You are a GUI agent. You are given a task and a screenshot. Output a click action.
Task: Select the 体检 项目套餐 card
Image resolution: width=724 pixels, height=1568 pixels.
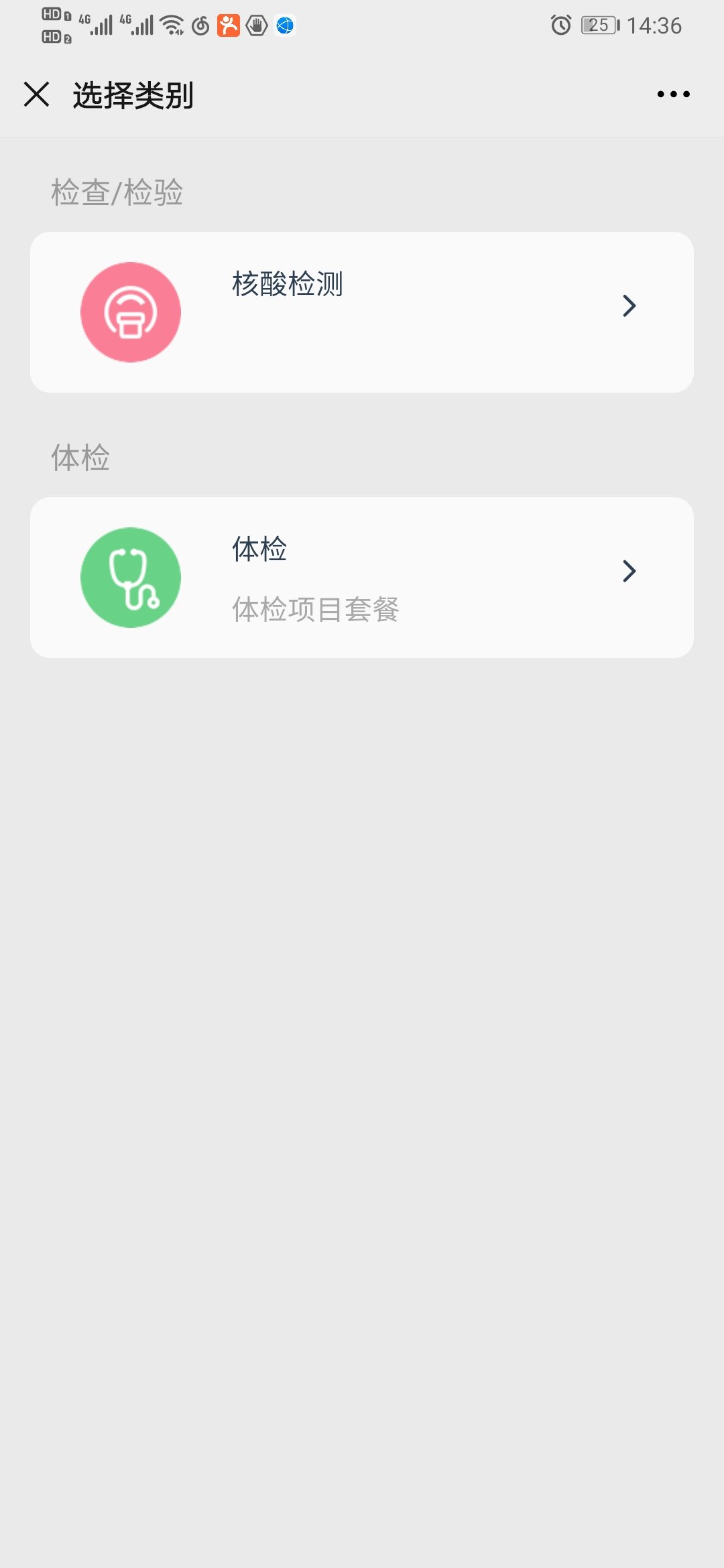(362, 578)
